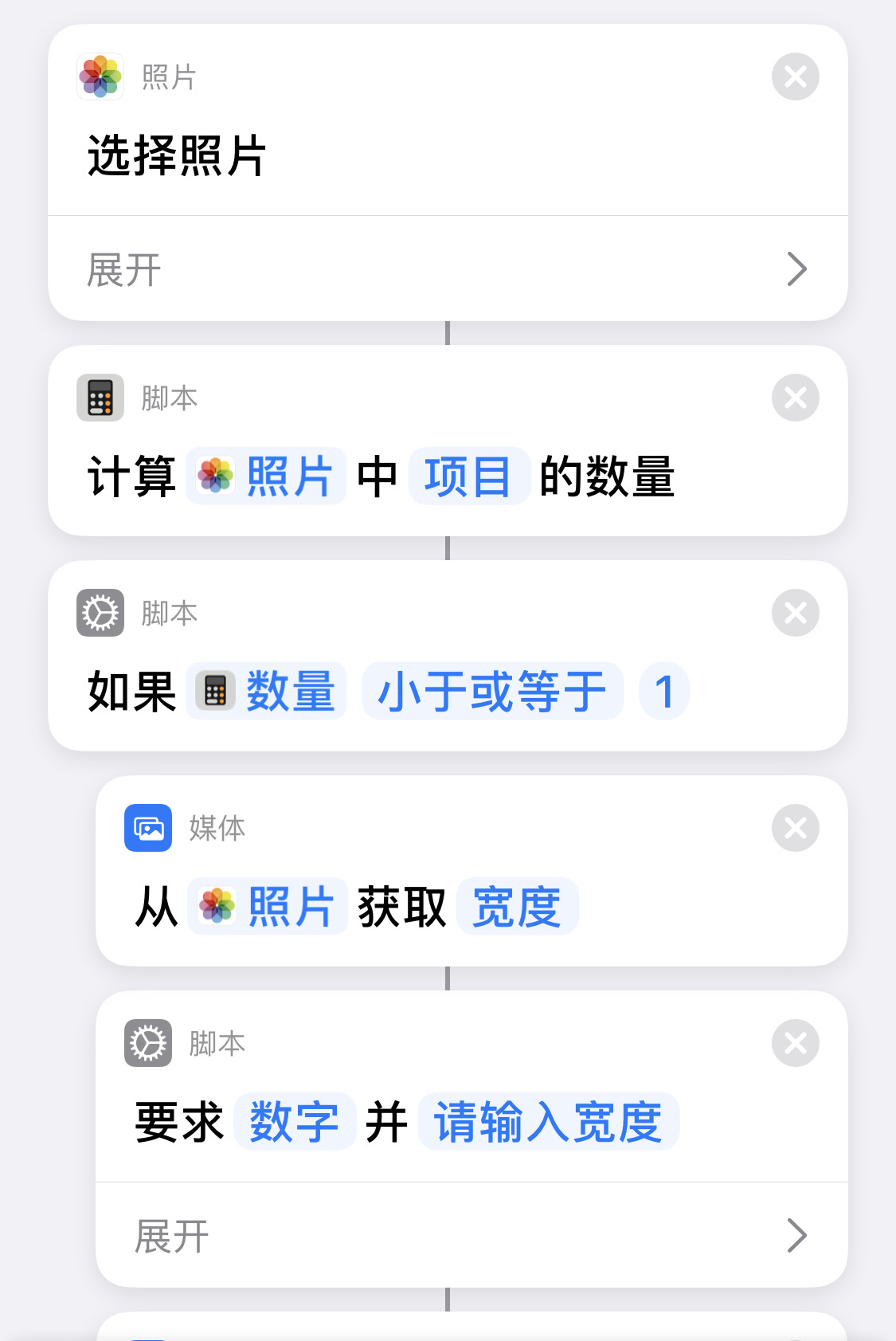This screenshot has width=896, height=1341.
Task: Click the gear icon on the If action
Action: pyautogui.click(x=100, y=613)
